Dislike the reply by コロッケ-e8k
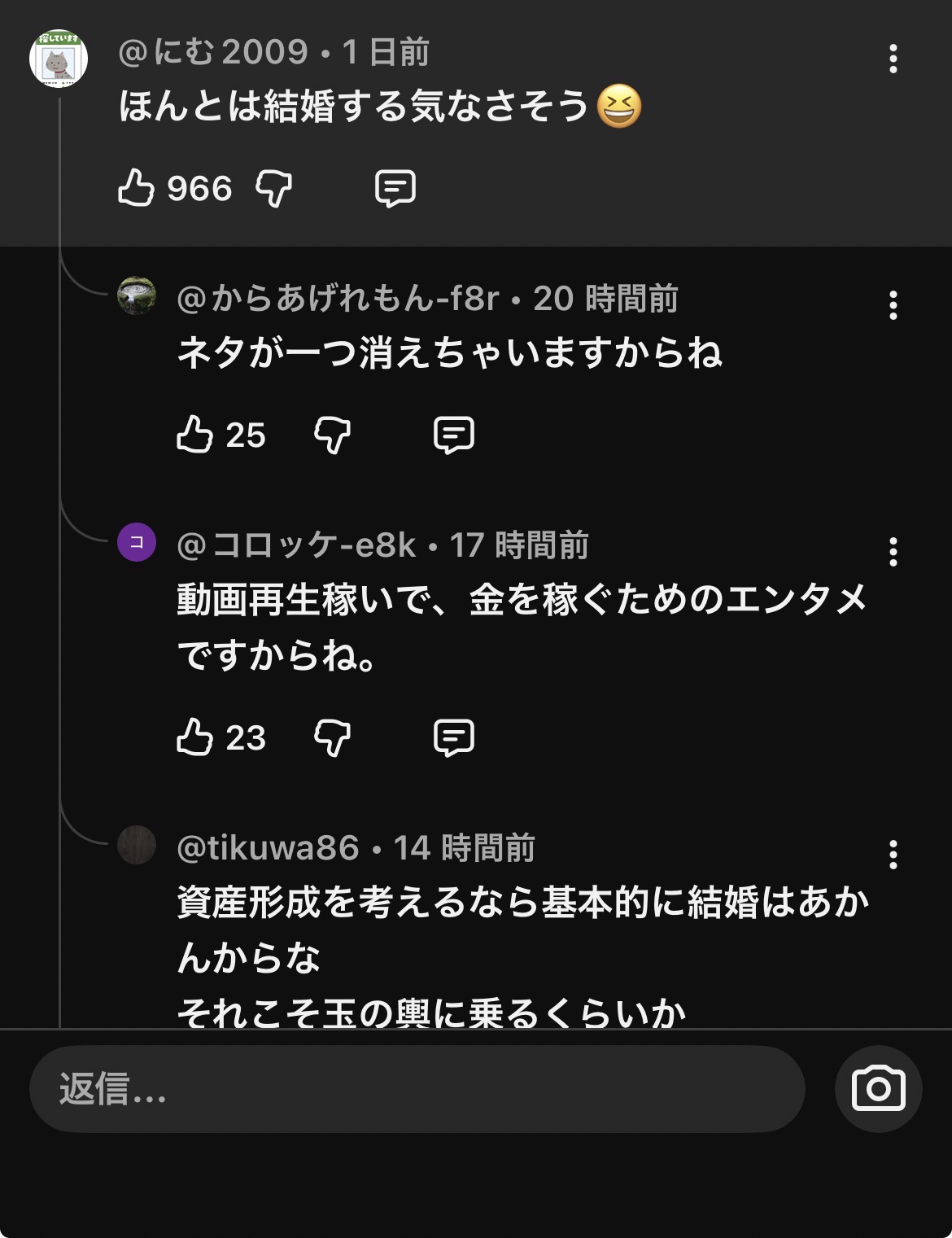Viewport: 952px width, 1238px height. 333,738
